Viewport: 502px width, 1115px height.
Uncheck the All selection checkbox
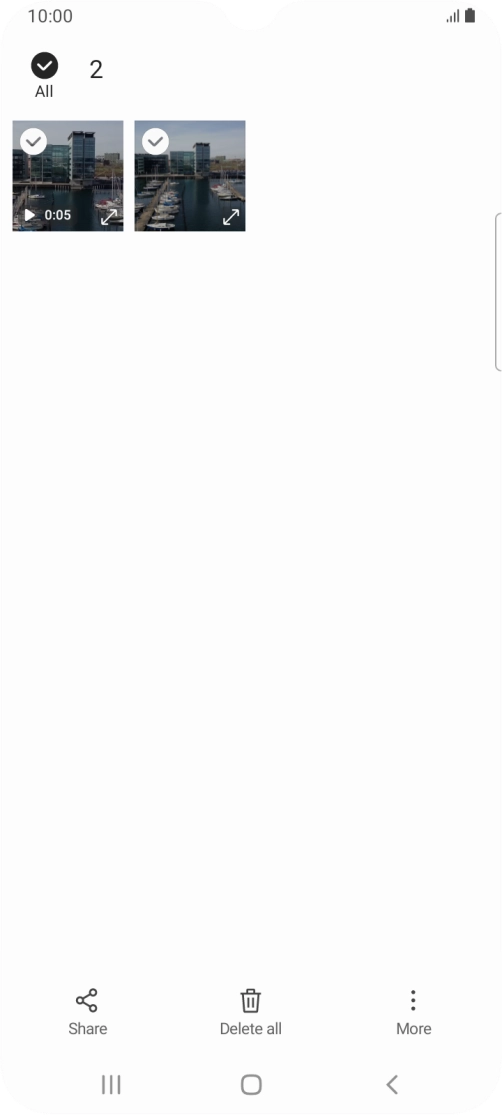44,65
